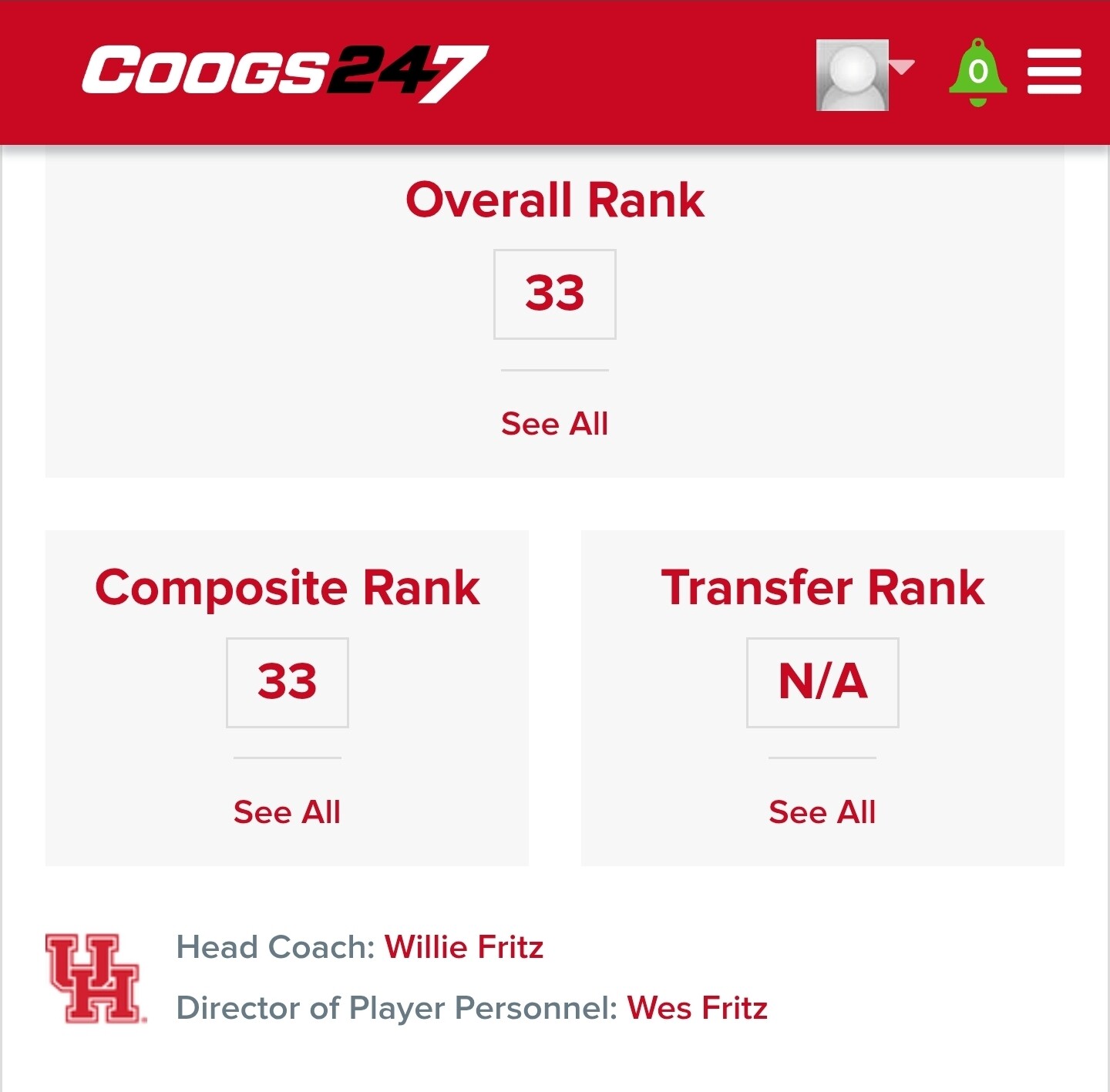Image resolution: width=1110 pixels, height=1092 pixels.
Task: See all Composite Rank listings
Action: 287,812
